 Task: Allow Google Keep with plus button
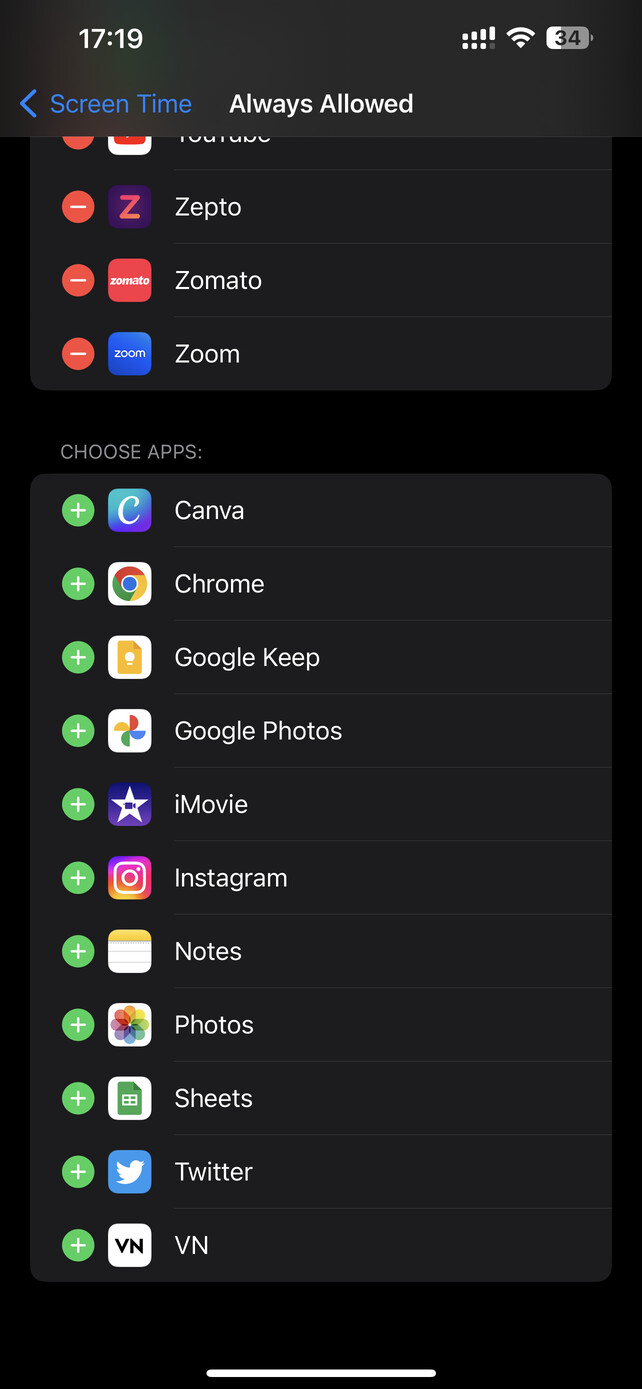click(x=78, y=657)
